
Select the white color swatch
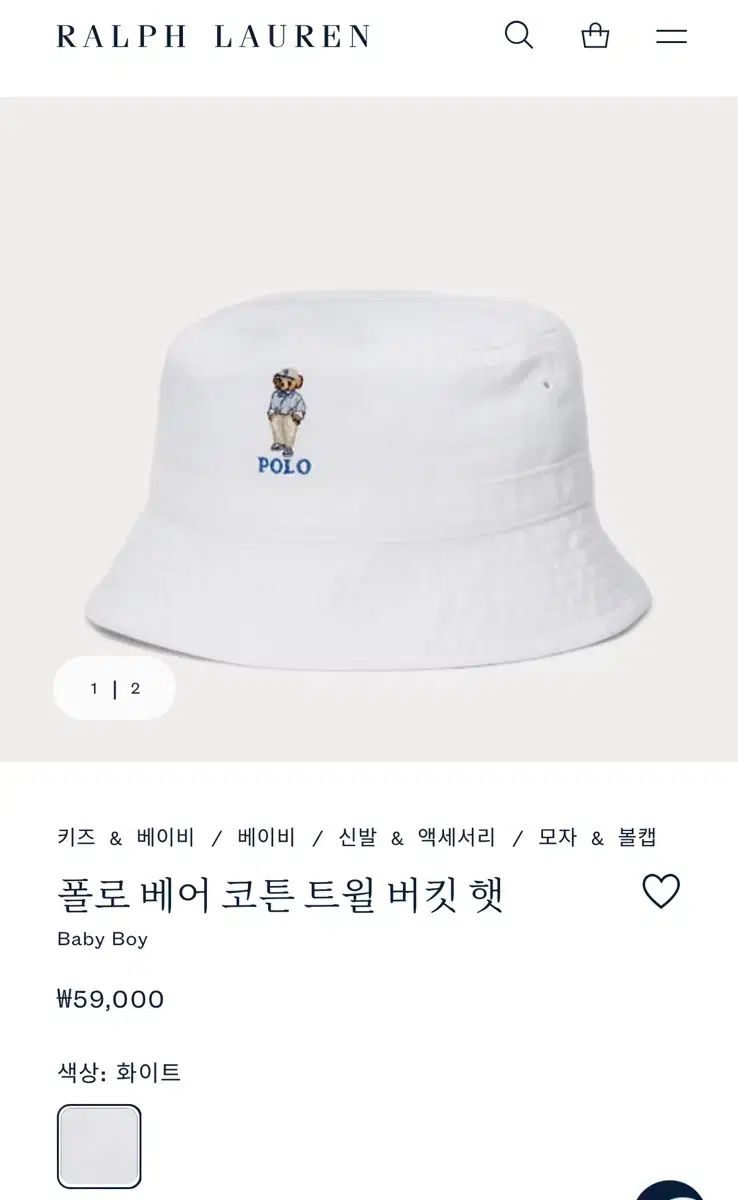click(99, 1146)
